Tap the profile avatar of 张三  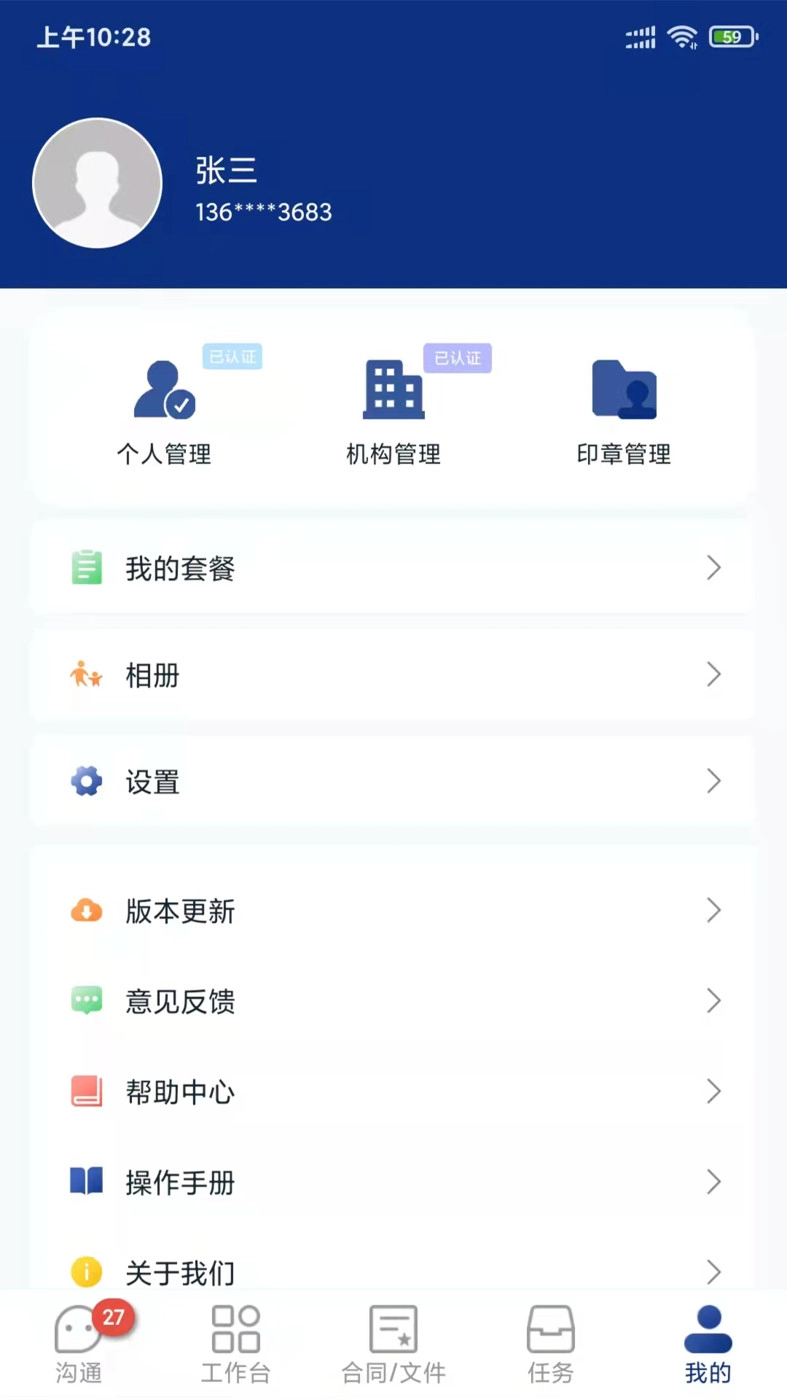[x=97, y=183]
